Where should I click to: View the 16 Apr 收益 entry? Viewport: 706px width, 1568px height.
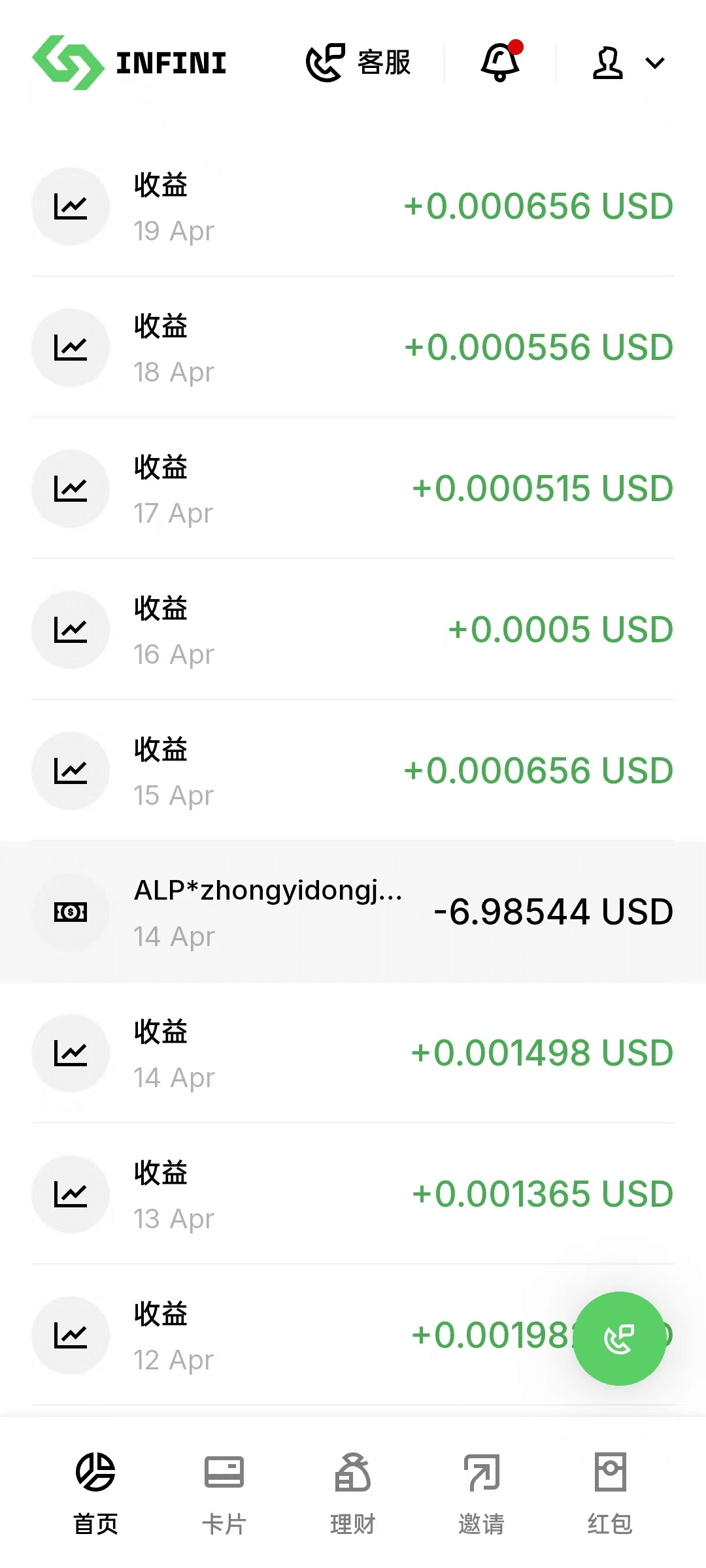[x=353, y=630]
